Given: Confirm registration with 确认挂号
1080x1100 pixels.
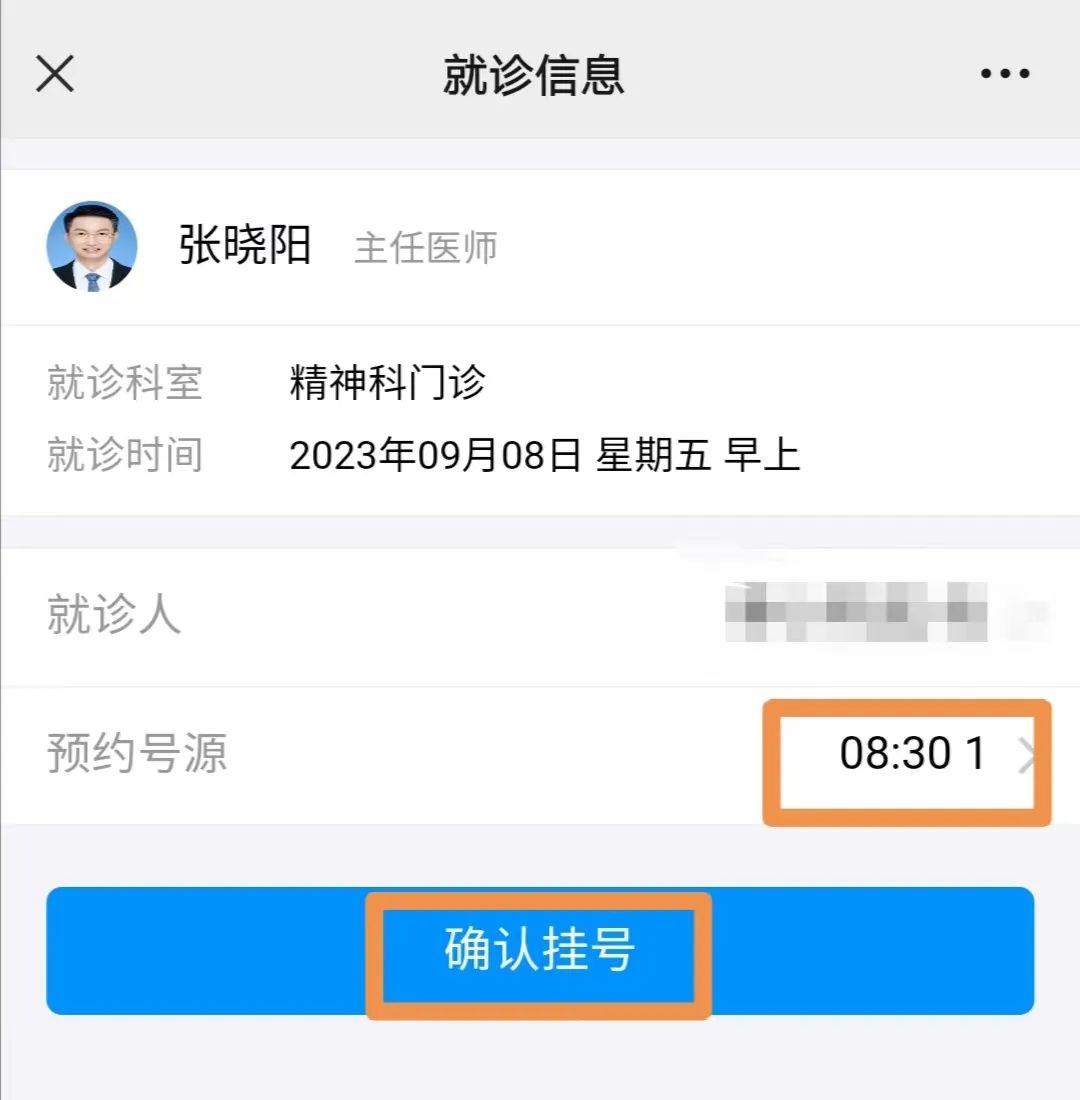Looking at the screenshot, I should pos(540,950).
